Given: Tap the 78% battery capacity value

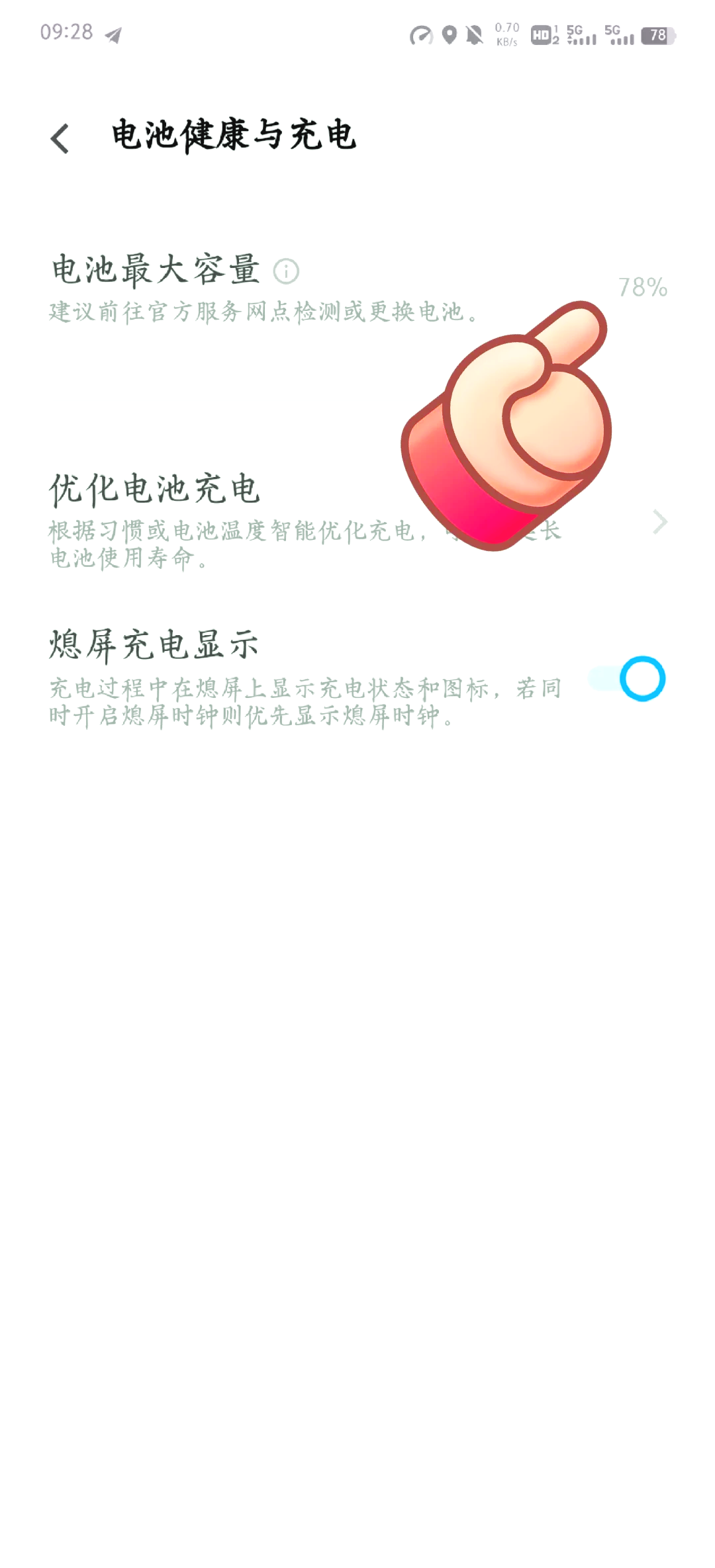Looking at the screenshot, I should click(x=641, y=288).
